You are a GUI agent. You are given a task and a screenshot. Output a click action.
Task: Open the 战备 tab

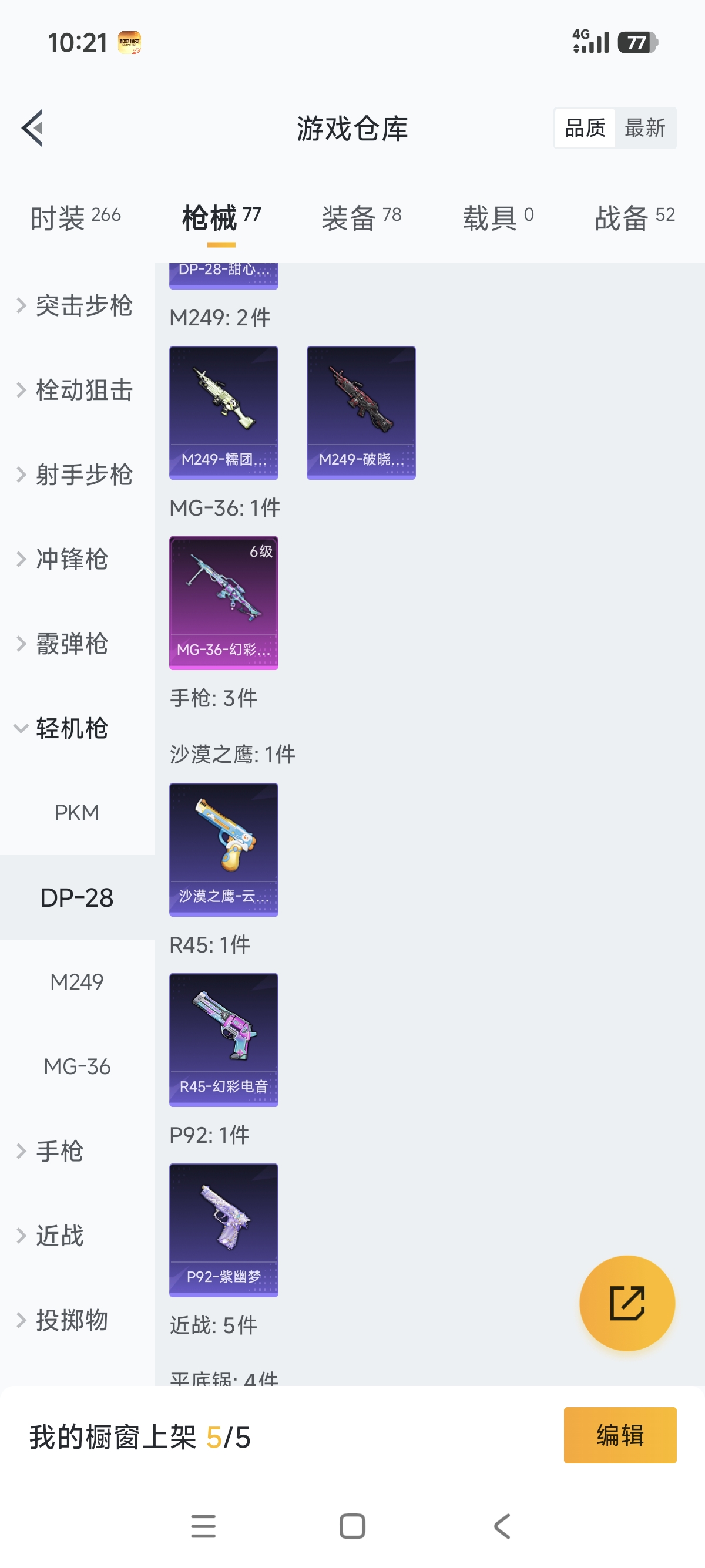pos(634,217)
